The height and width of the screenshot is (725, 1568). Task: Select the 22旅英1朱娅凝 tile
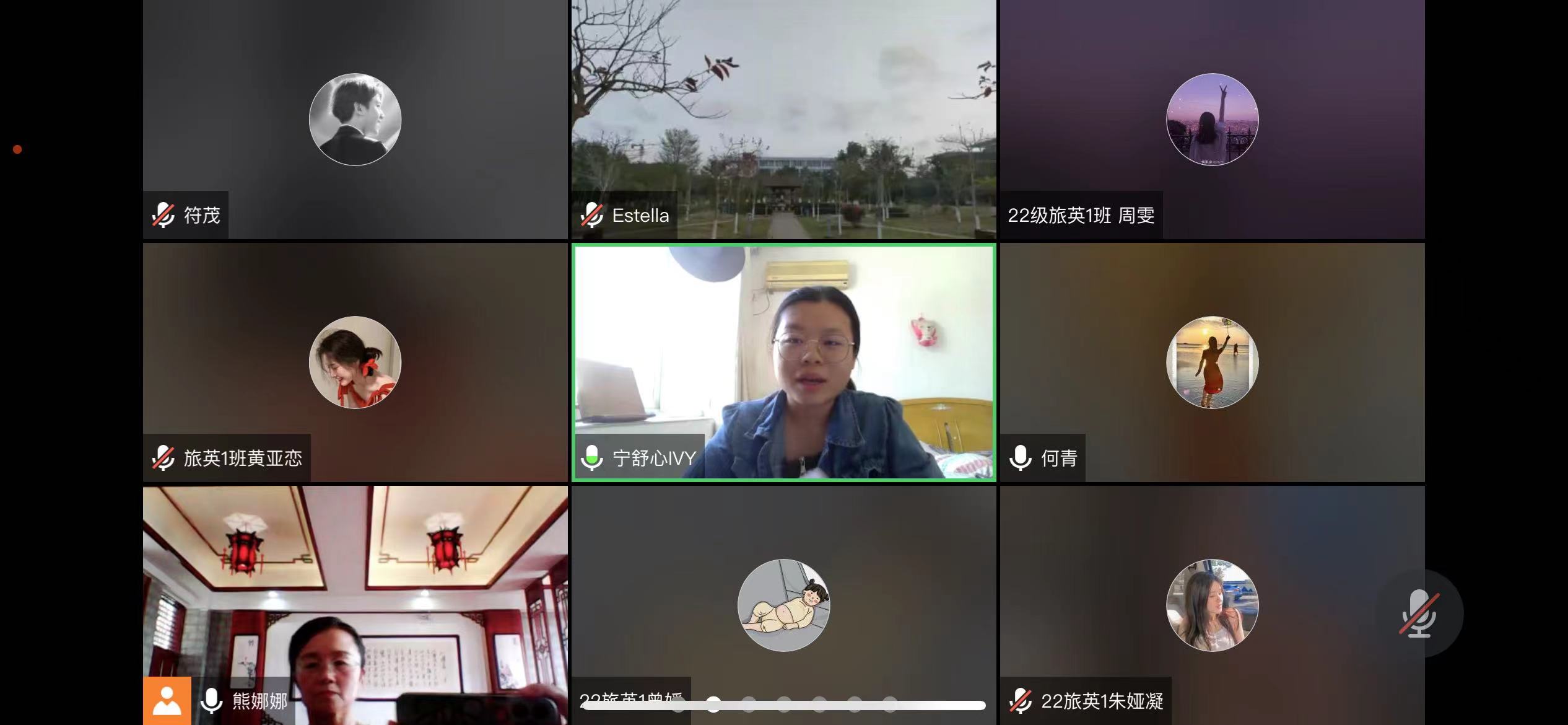click(1212, 605)
